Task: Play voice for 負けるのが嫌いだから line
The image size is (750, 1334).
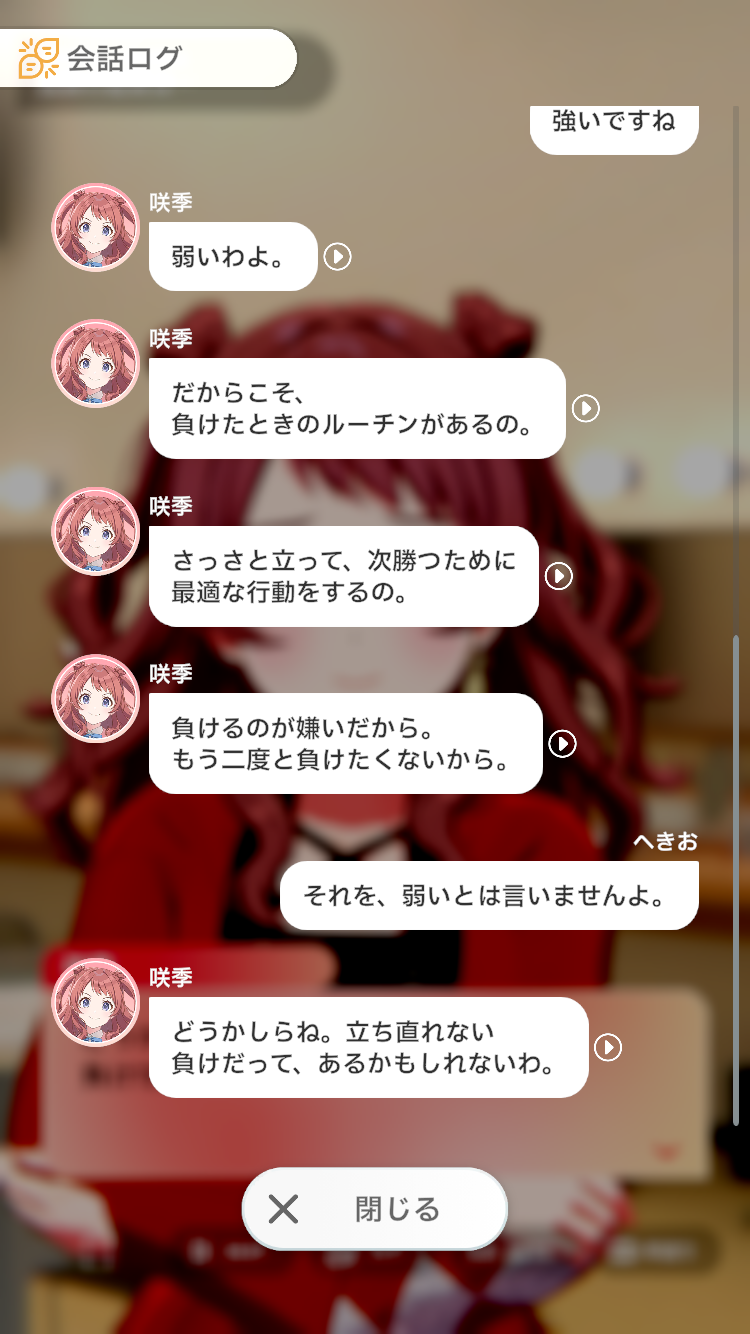Action: (563, 743)
